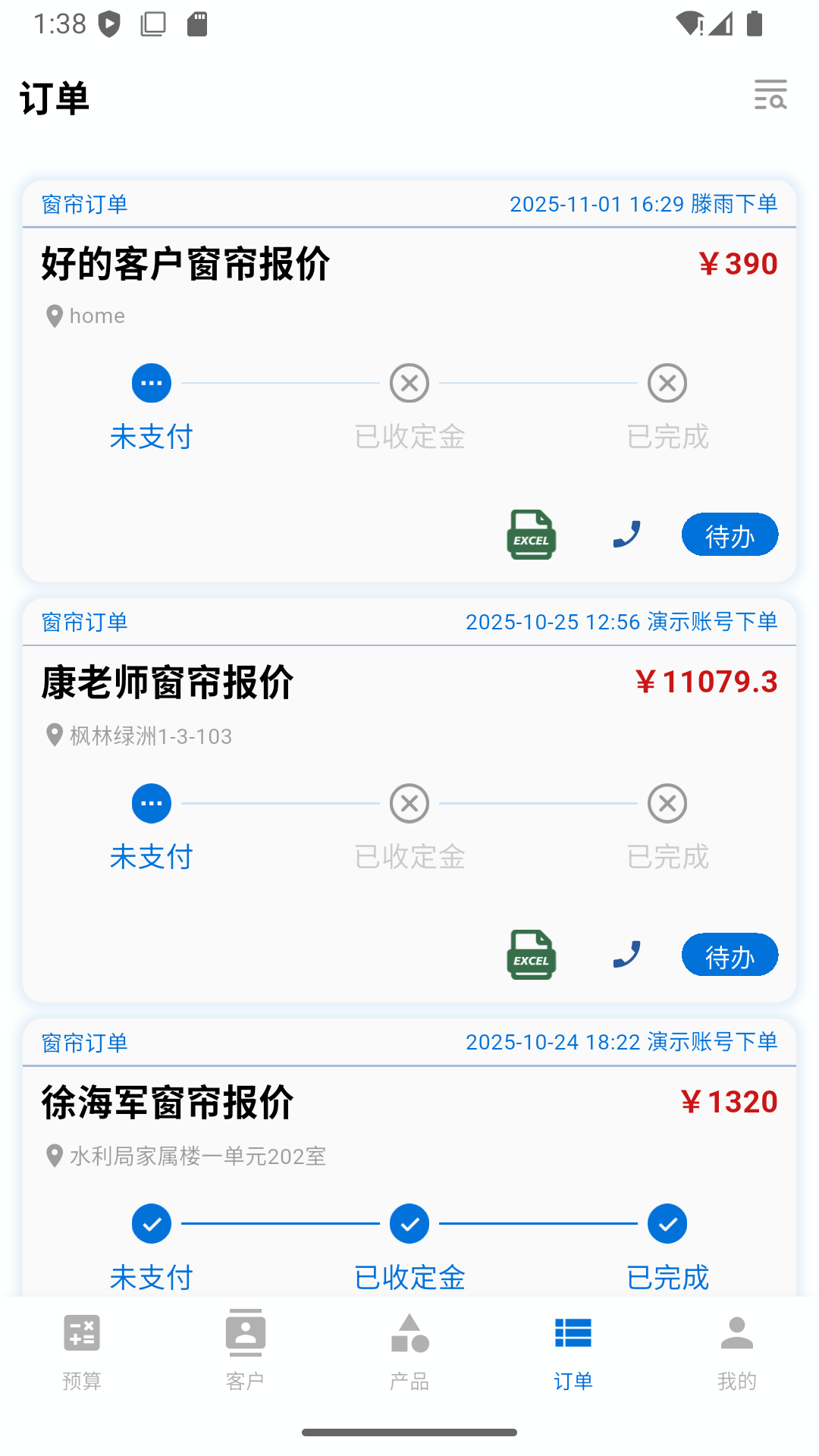Toggle the 未支付 status on 好的客户窗帘报价
Viewport: 819px width, 1456px height.
(151, 383)
